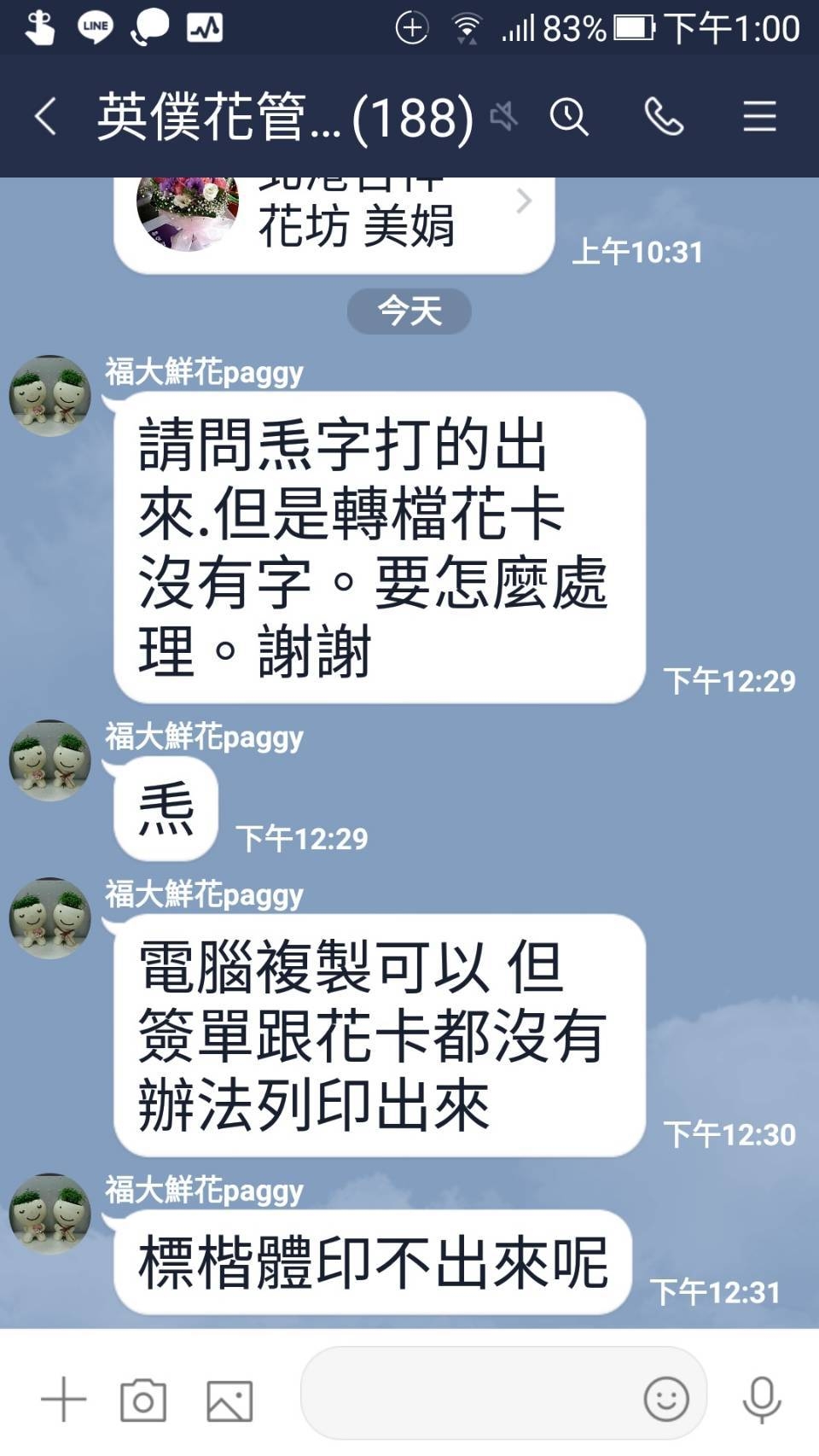Open the plus attachment menu
Viewport: 819px width, 1456px height.
[64, 1400]
